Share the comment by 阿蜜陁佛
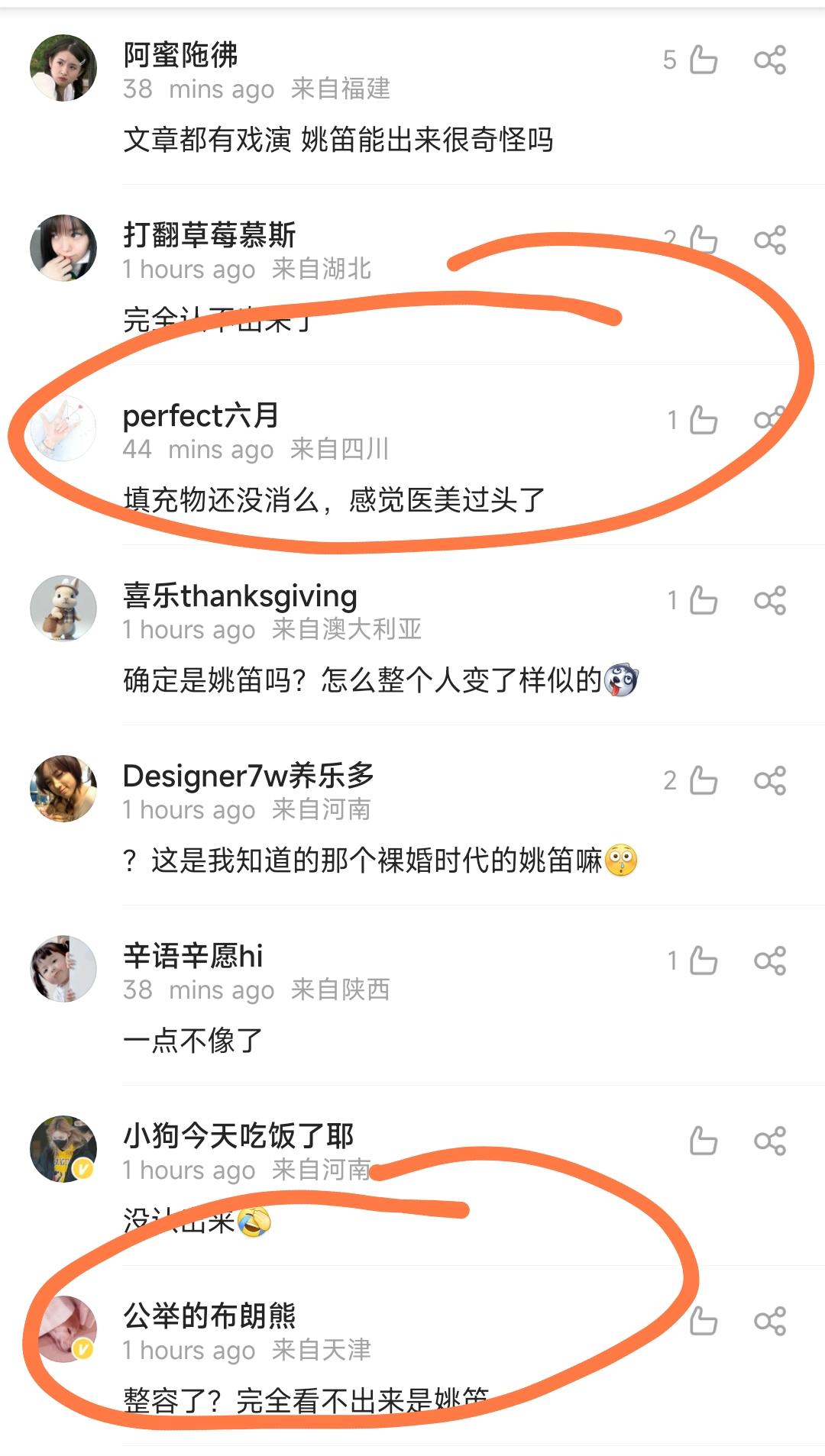 [769, 60]
